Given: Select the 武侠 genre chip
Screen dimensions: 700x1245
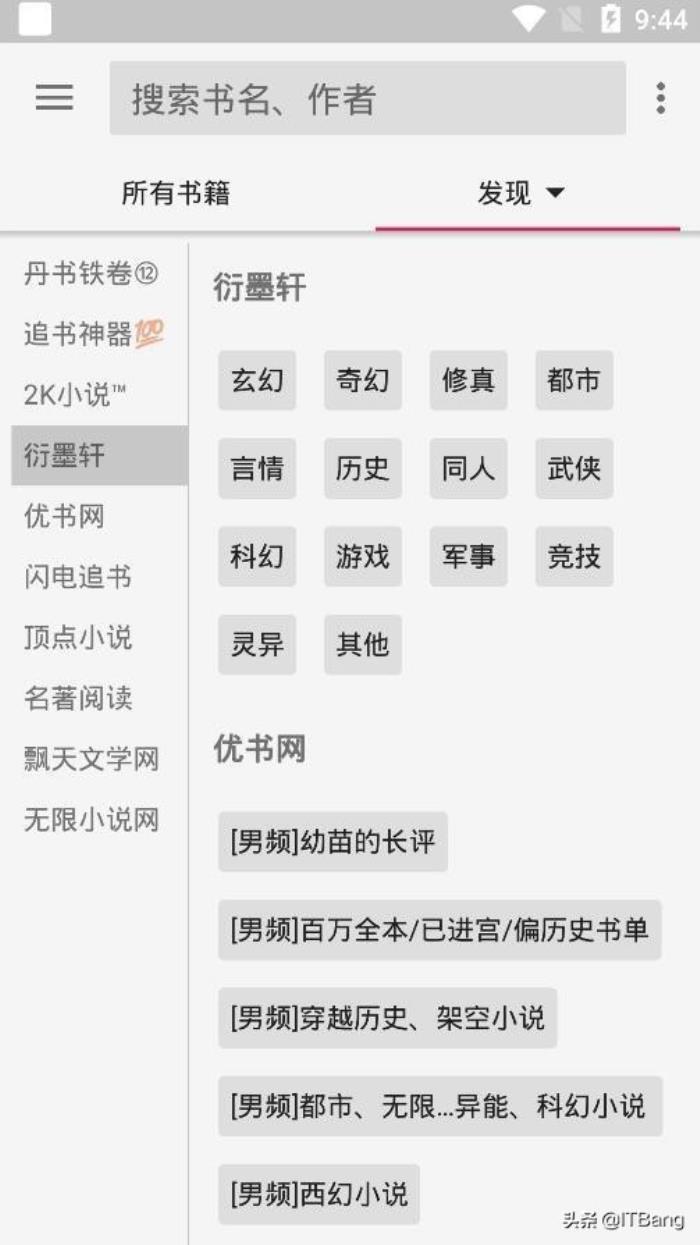Looking at the screenshot, I should pyautogui.click(x=573, y=468).
